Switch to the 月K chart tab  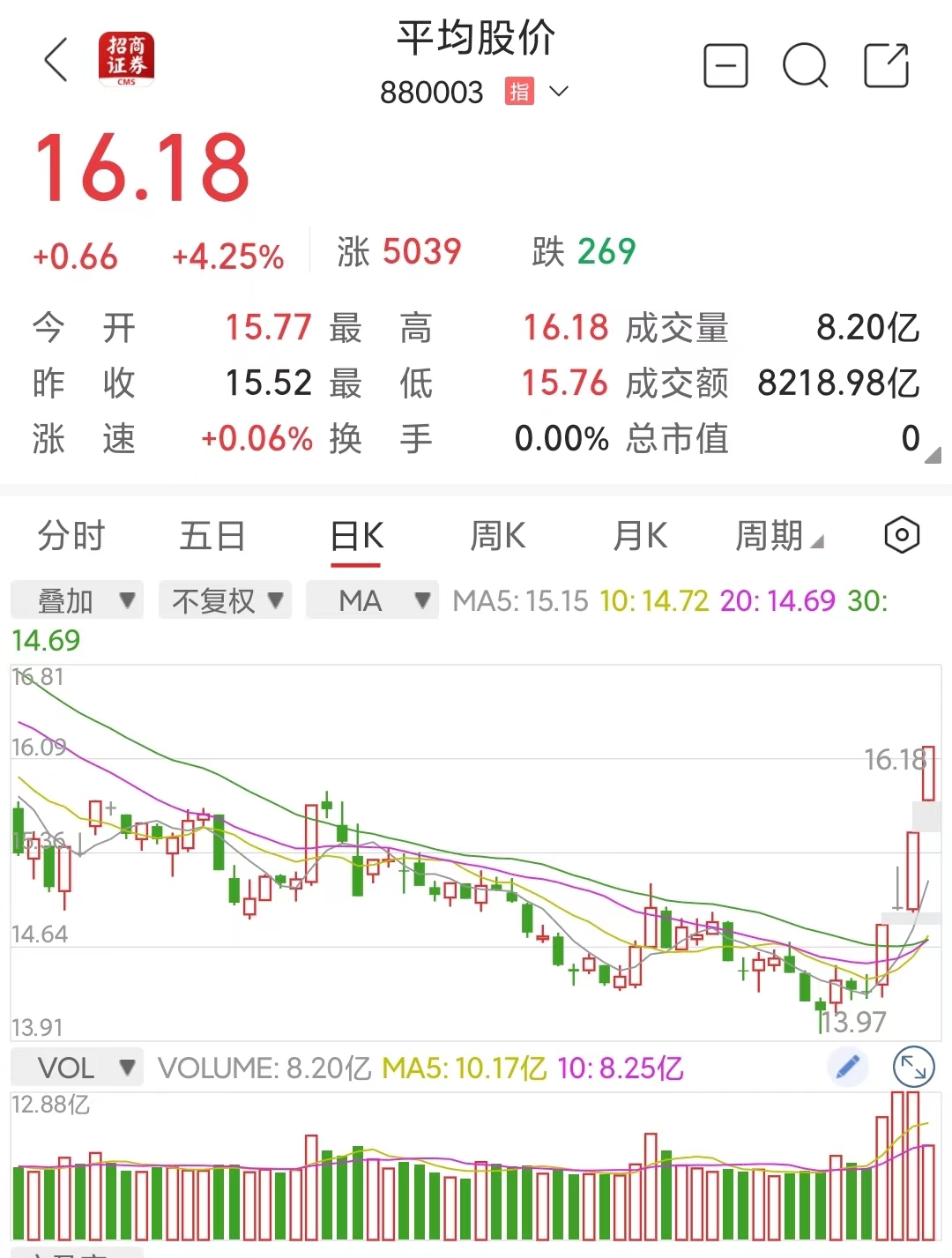(x=640, y=535)
